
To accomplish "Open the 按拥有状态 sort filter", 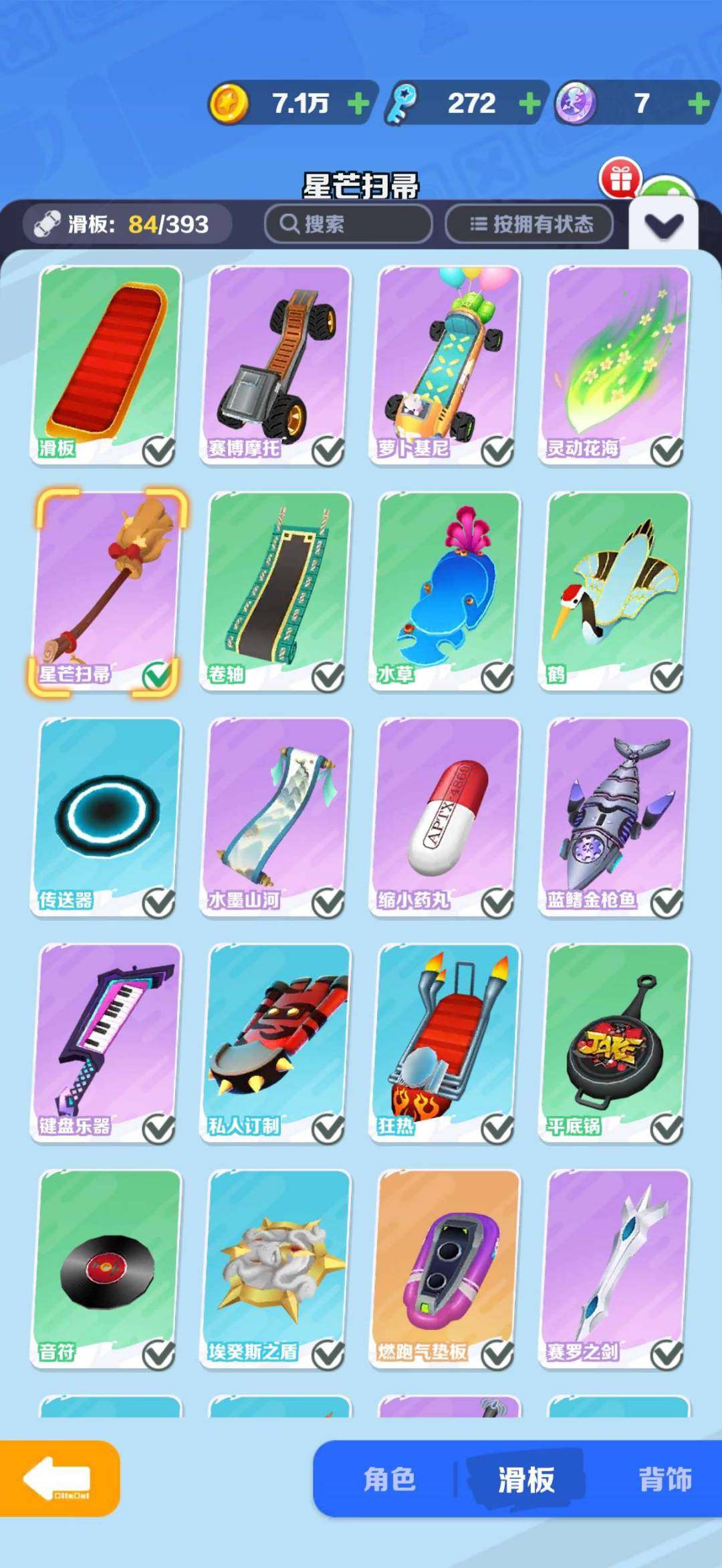I will (529, 224).
